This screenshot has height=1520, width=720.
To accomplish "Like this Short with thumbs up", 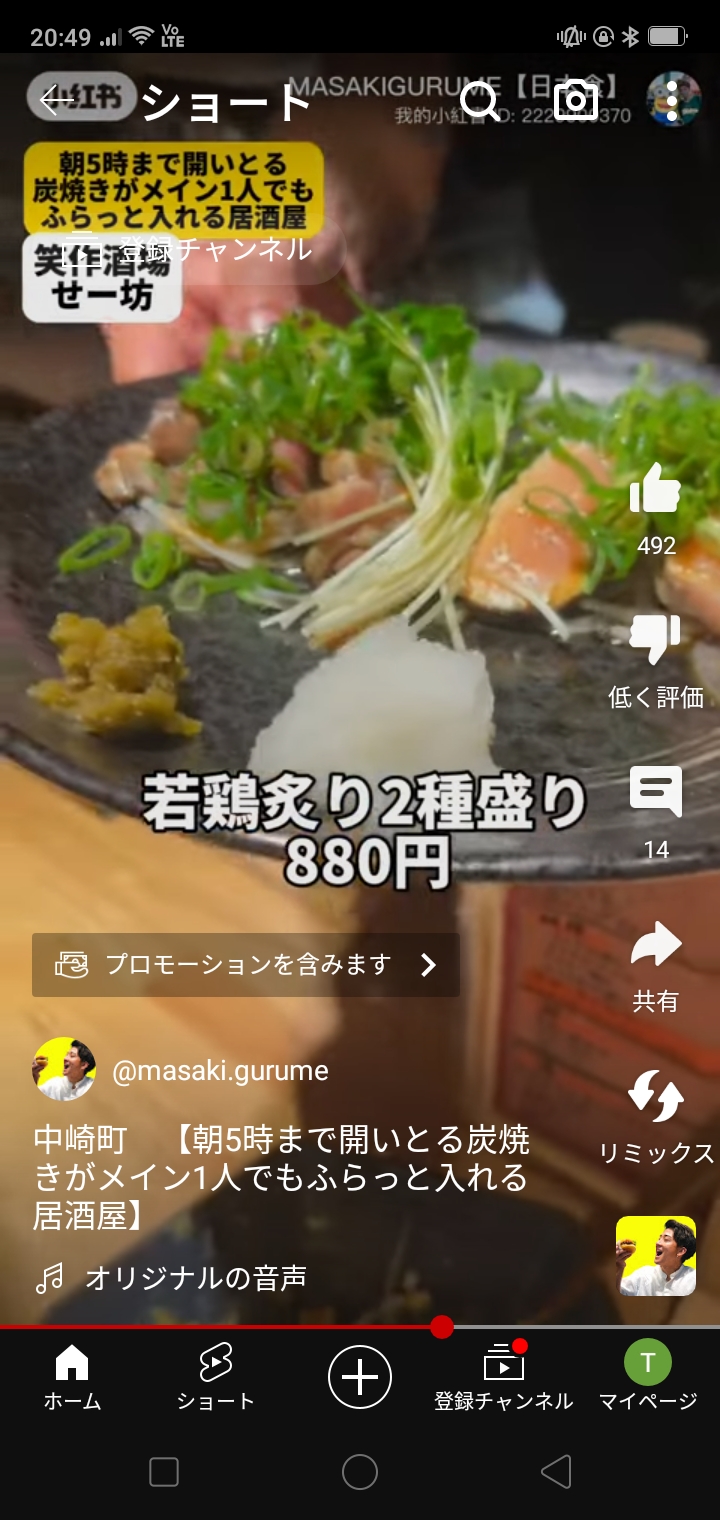I will (655, 490).
